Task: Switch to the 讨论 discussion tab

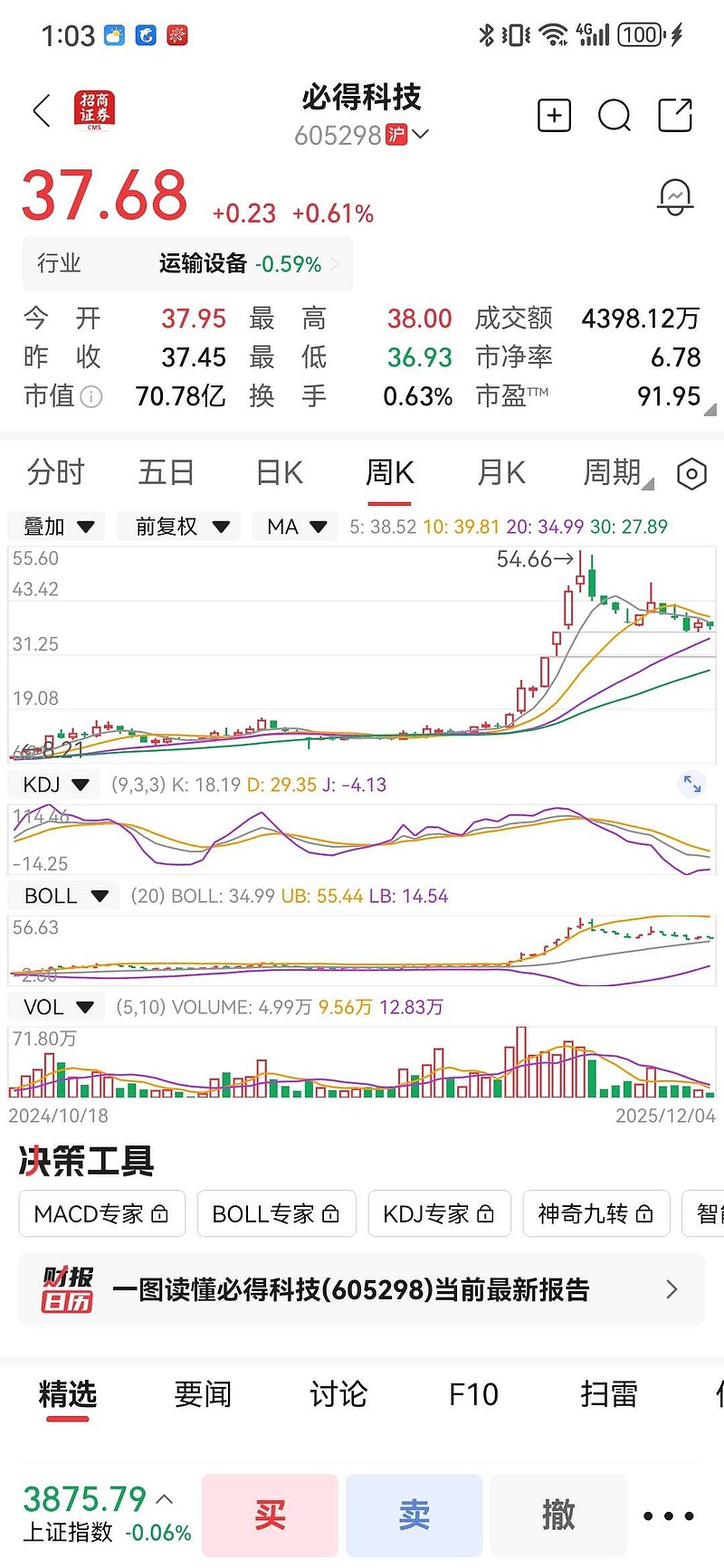Action: click(337, 1394)
